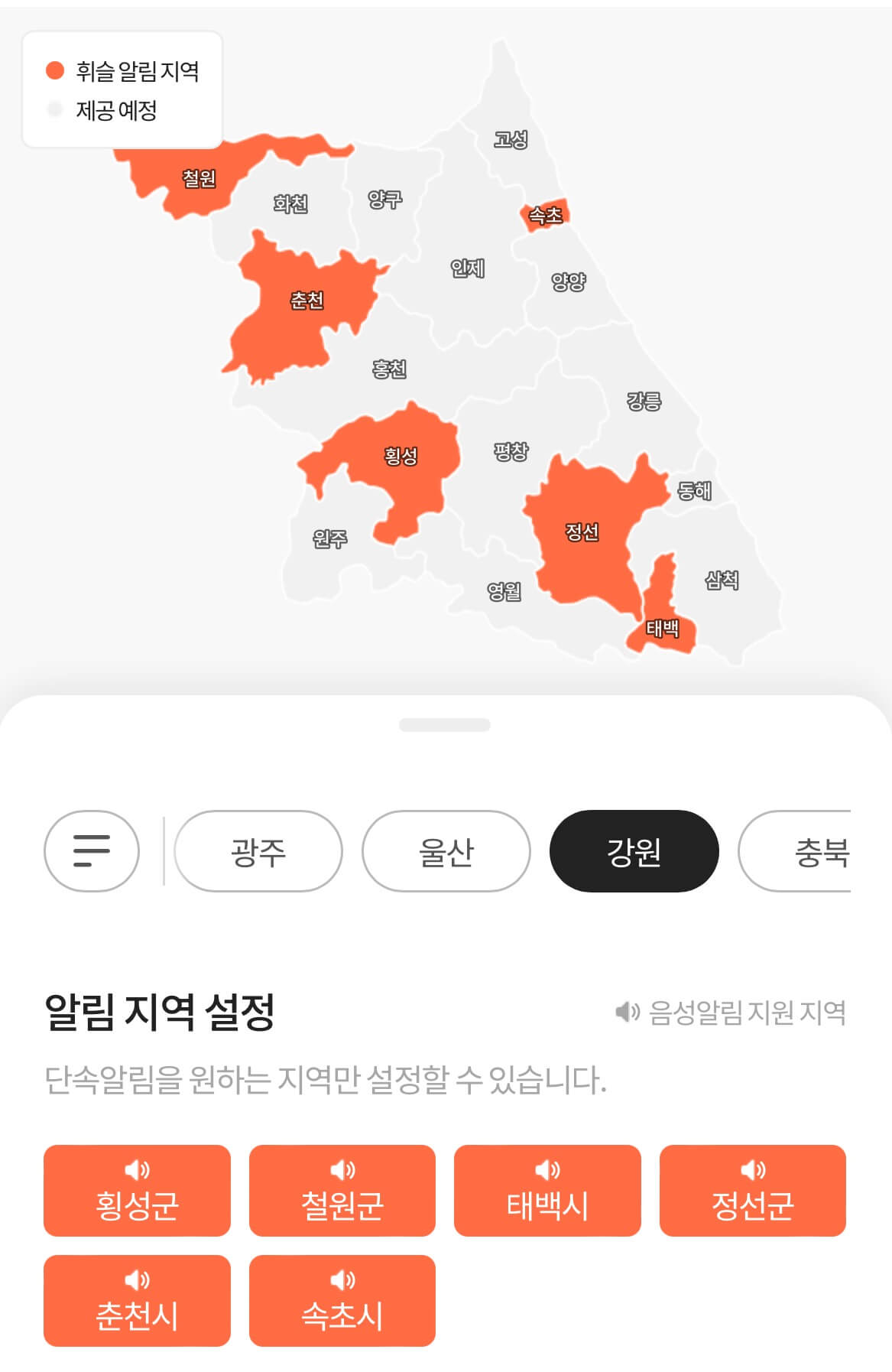The height and width of the screenshot is (1372, 892).
Task: Click the speaker icon on the 속초시 button
Action: point(342,1278)
